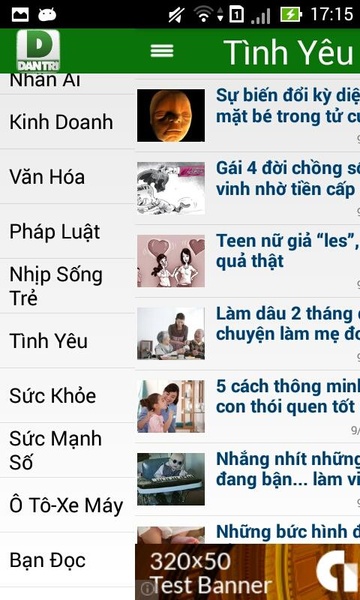Open 'Teen nữ giả les' article
This screenshot has height=600, width=360.
[x=248, y=261]
